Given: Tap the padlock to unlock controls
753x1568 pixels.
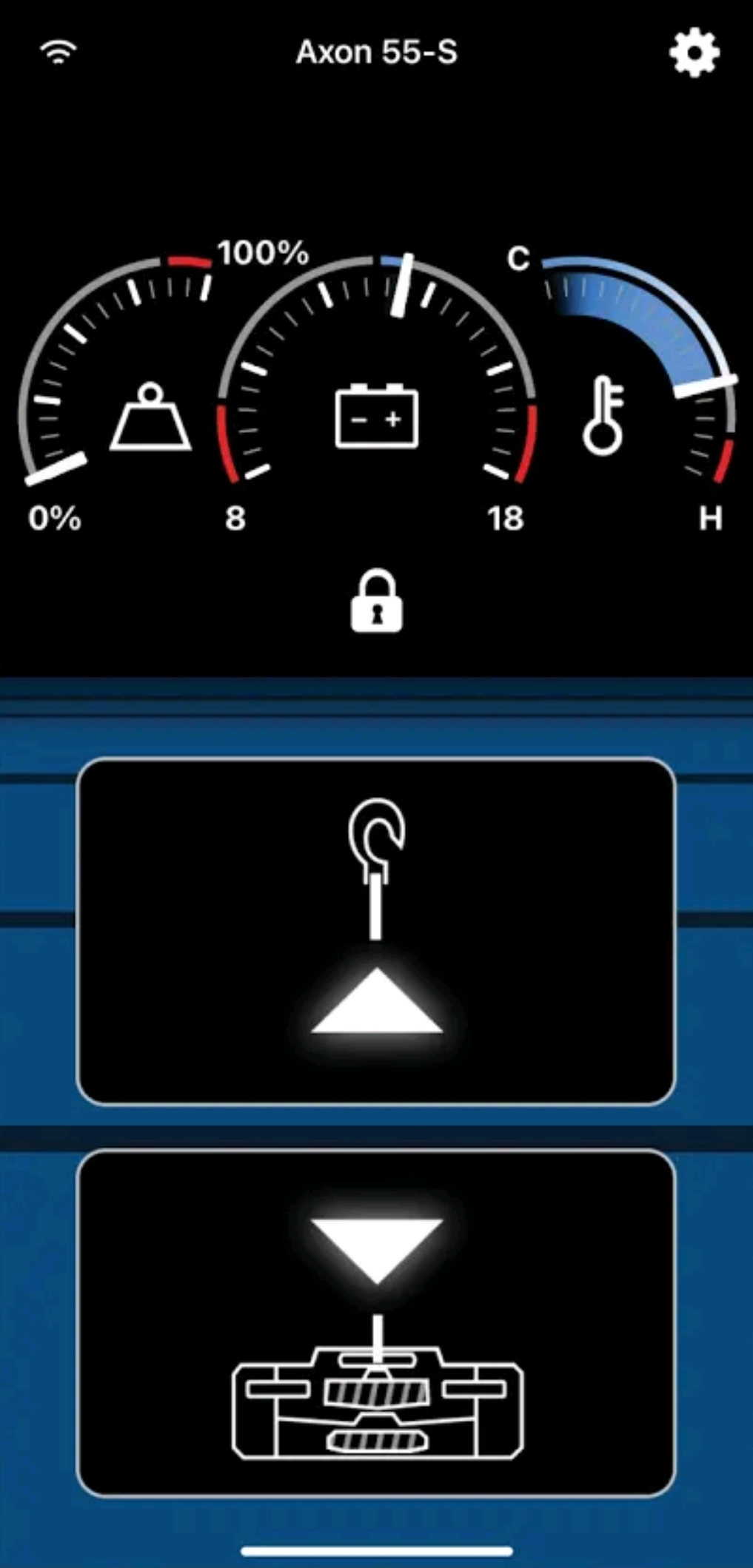Looking at the screenshot, I should (376, 602).
